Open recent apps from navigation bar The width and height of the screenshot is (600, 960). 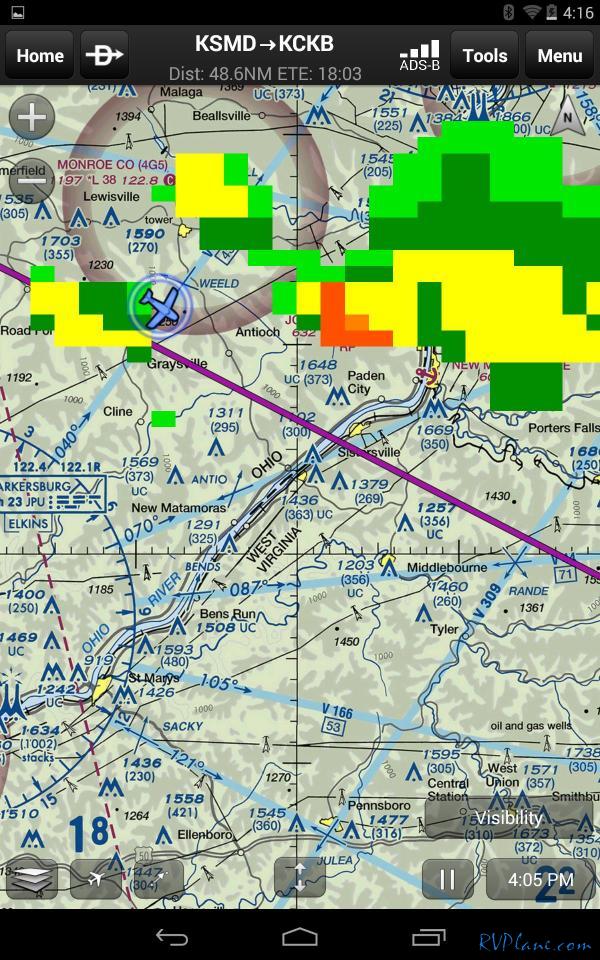pyautogui.click(x=428, y=937)
